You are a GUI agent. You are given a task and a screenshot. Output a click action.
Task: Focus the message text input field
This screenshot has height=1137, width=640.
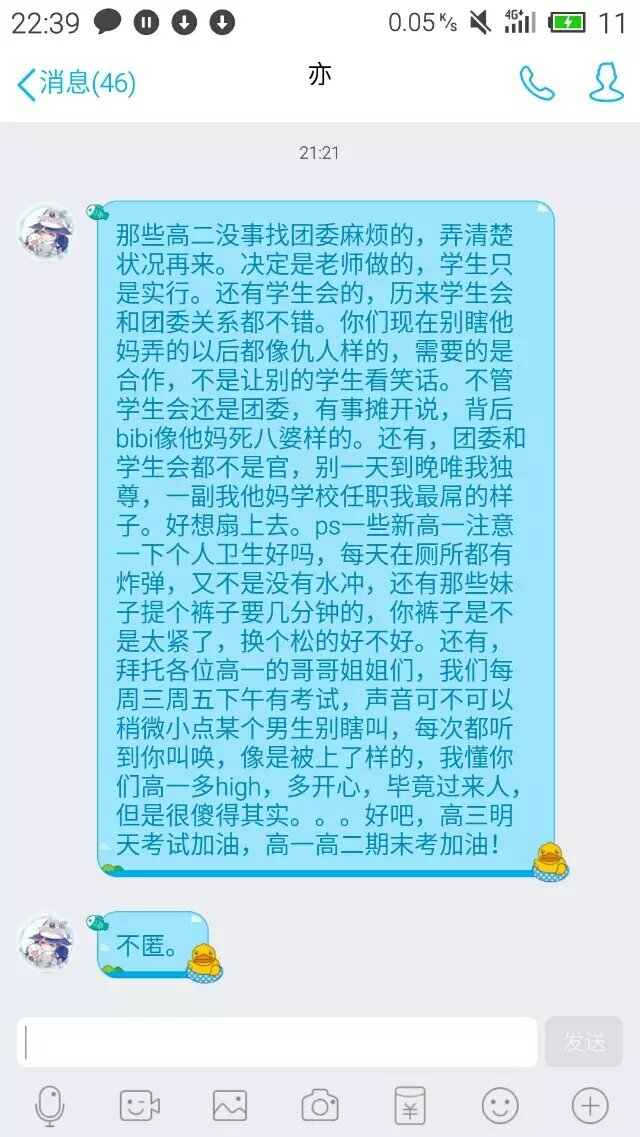[277, 1042]
